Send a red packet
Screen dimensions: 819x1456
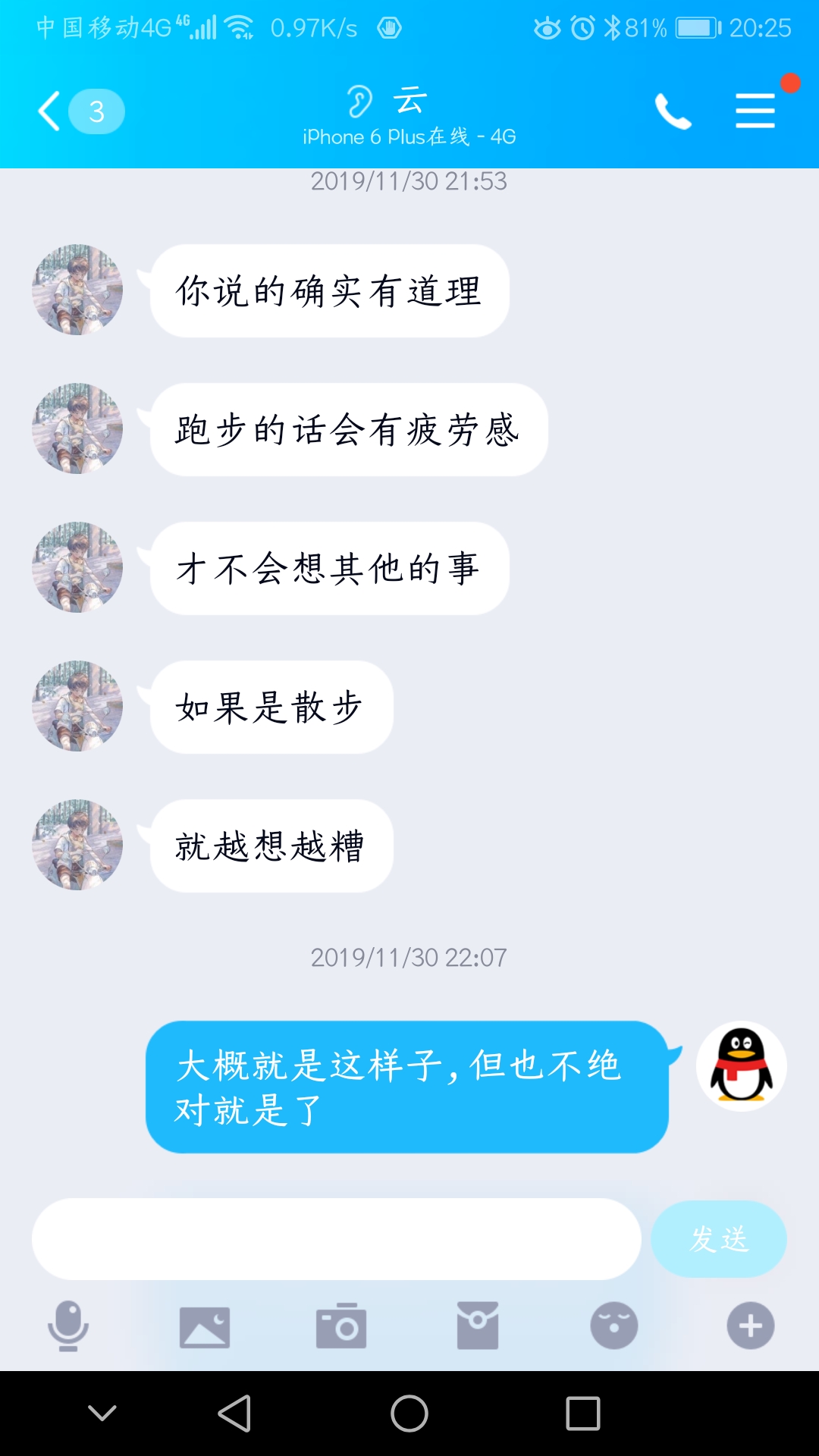coord(478,1326)
